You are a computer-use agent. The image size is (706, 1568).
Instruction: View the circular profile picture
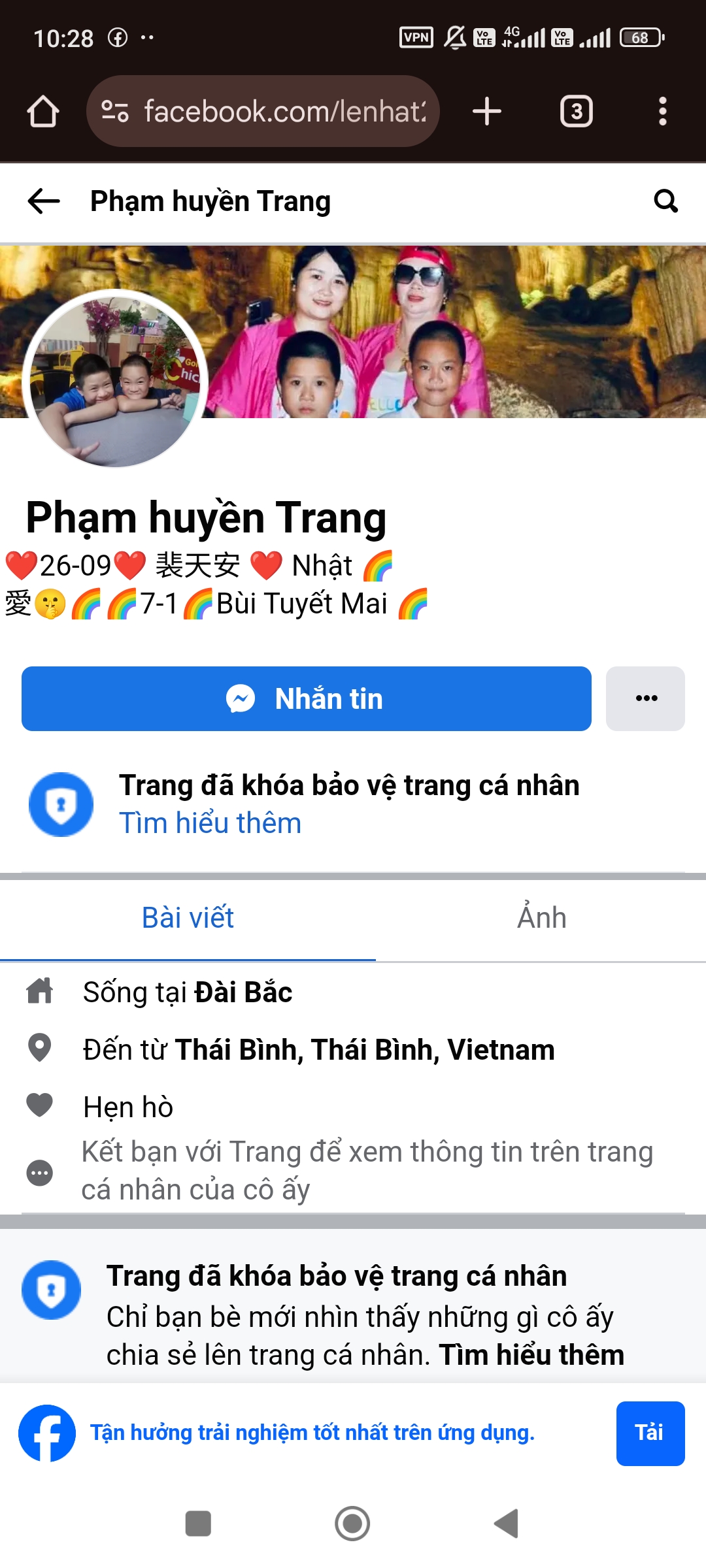pyautogui.click(x=115, y=380)
